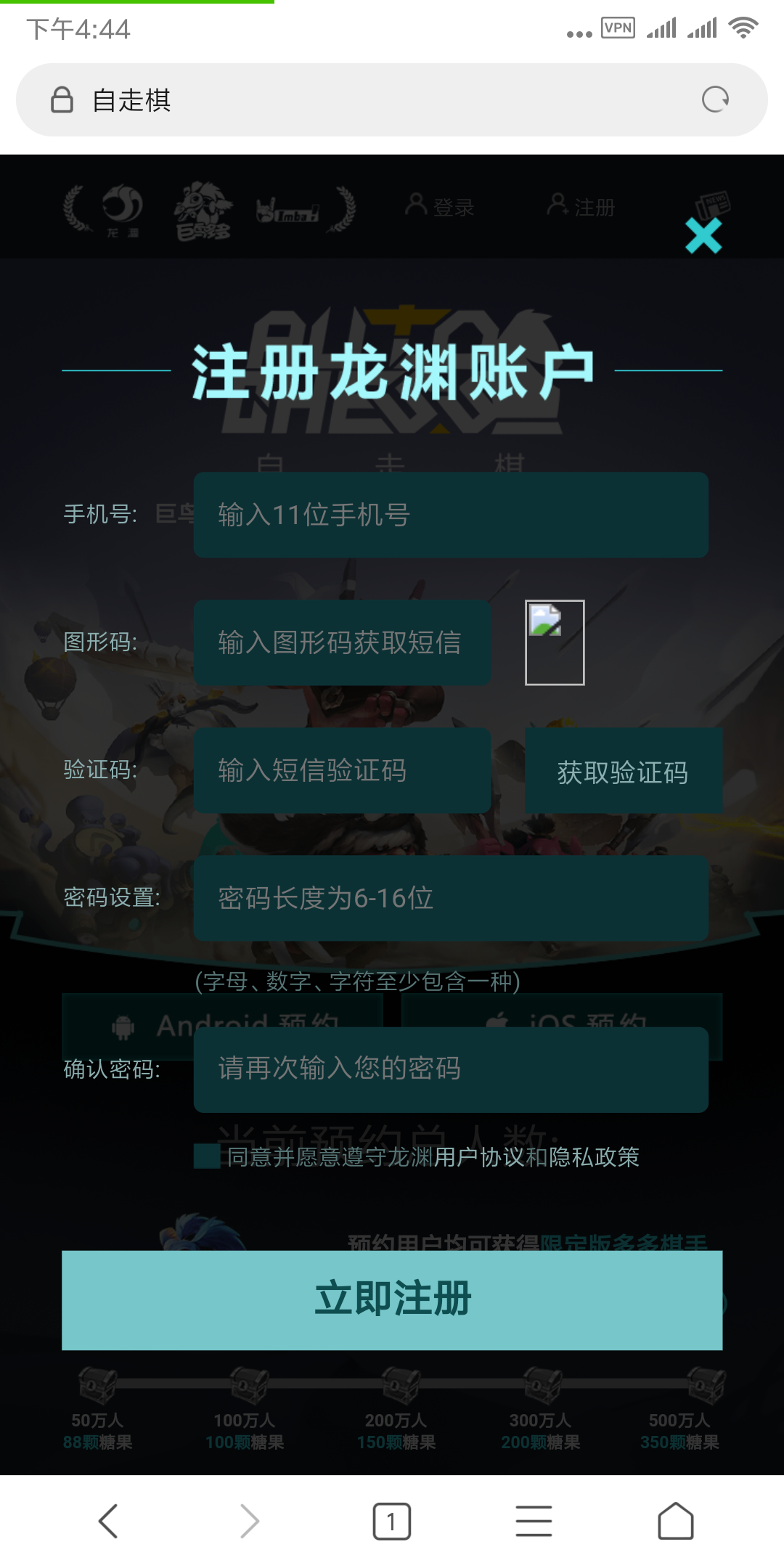Tap the confirm password field

point(450,1069)
